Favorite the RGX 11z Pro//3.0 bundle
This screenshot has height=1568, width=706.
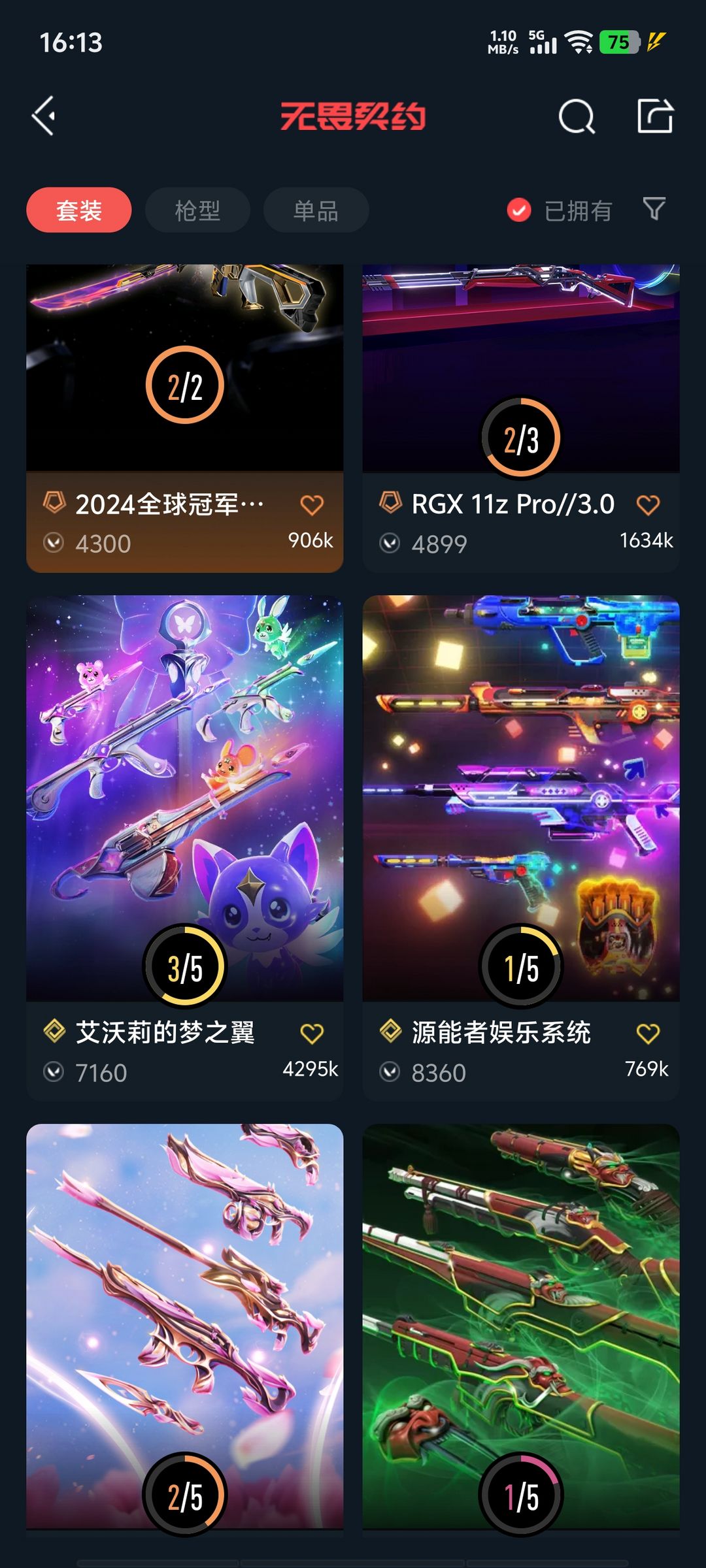648,505
